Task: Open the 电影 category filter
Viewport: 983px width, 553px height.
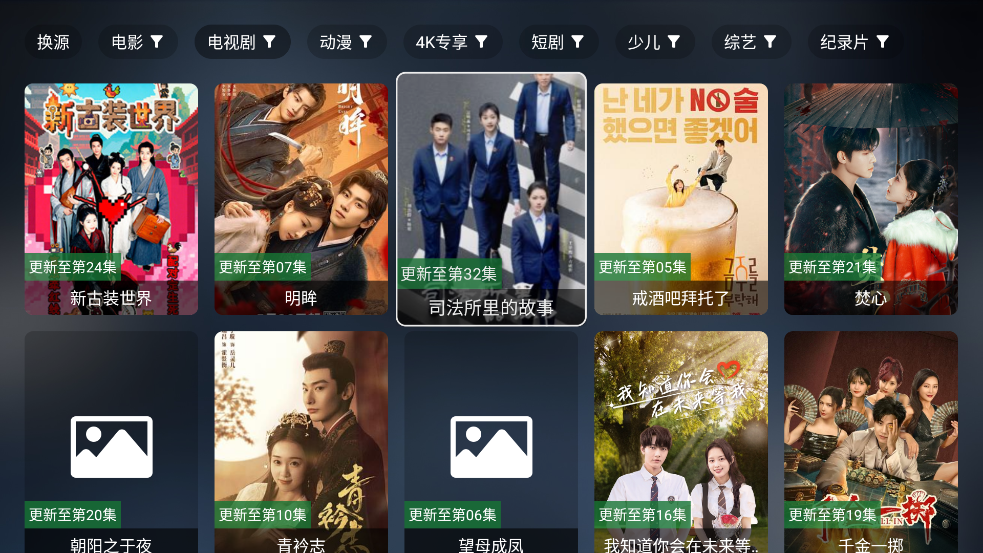Action: coord(137,42)
